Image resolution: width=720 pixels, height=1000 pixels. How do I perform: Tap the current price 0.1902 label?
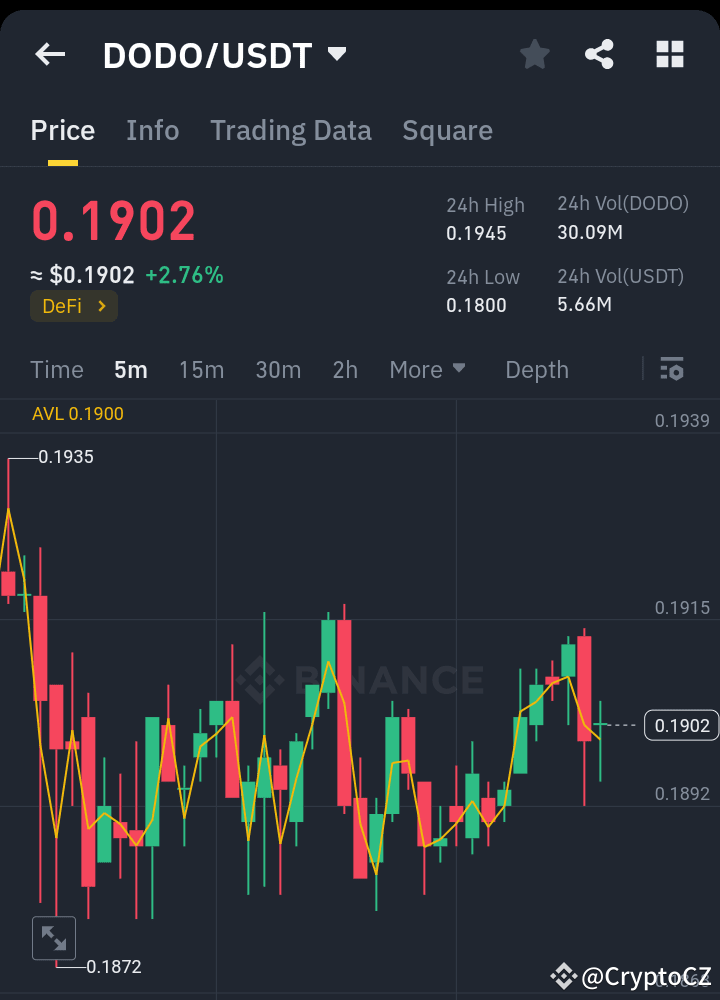(x=681, y=725)
